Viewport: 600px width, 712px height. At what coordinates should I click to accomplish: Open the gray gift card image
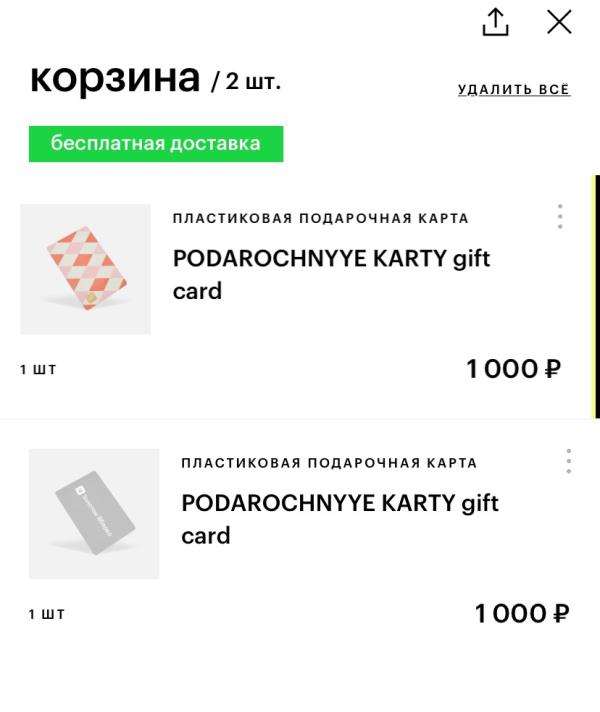pos(94,513)
